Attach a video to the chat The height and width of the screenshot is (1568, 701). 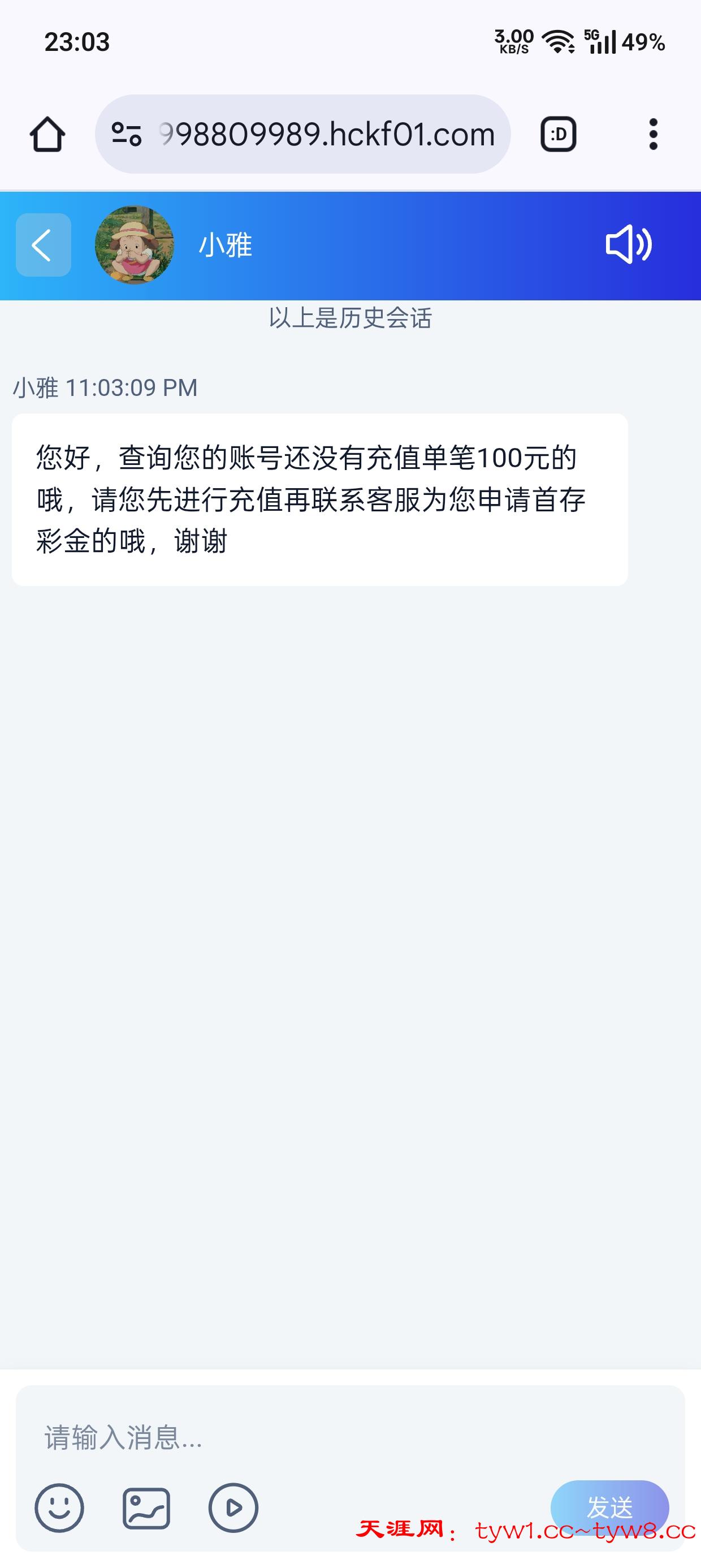[233, 1507]
